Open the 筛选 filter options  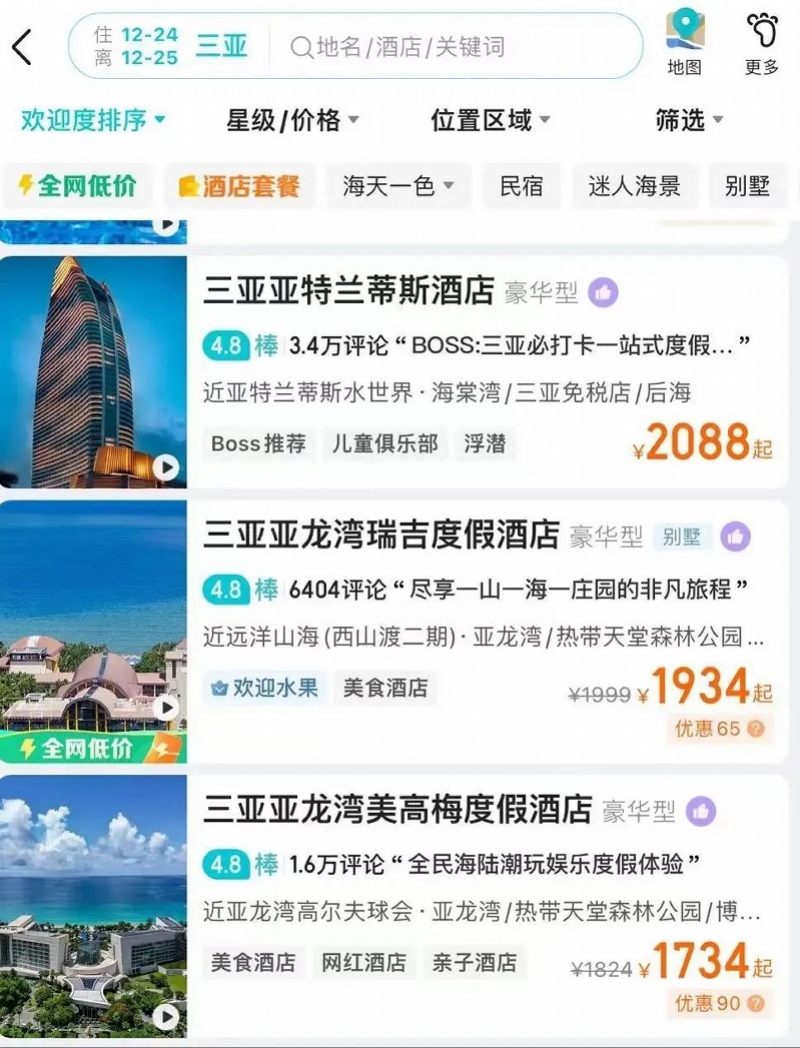689,121
